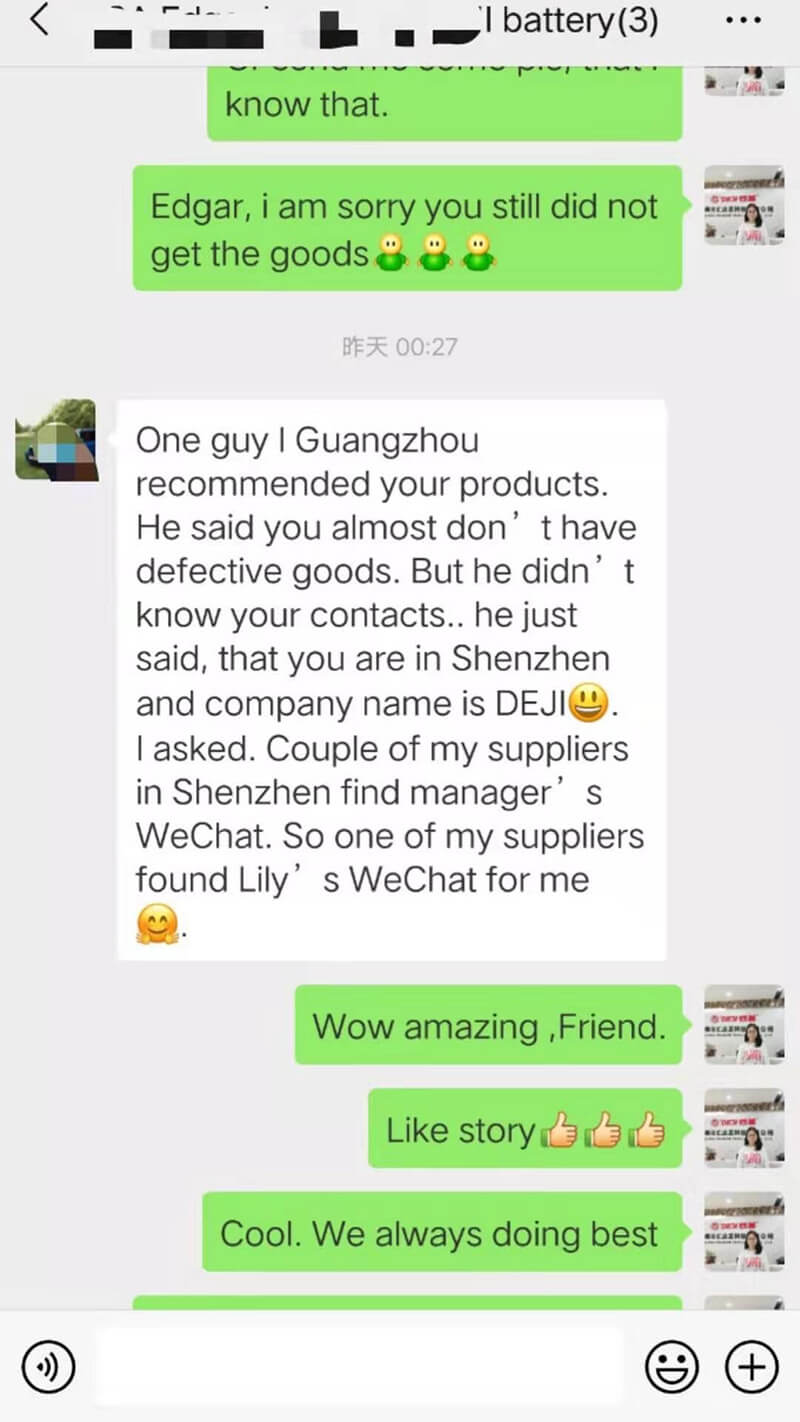Open avatar beside "Wow amazing ,Friend."
Viewport: 800px width, 1422px height.
pos(744,1024)
